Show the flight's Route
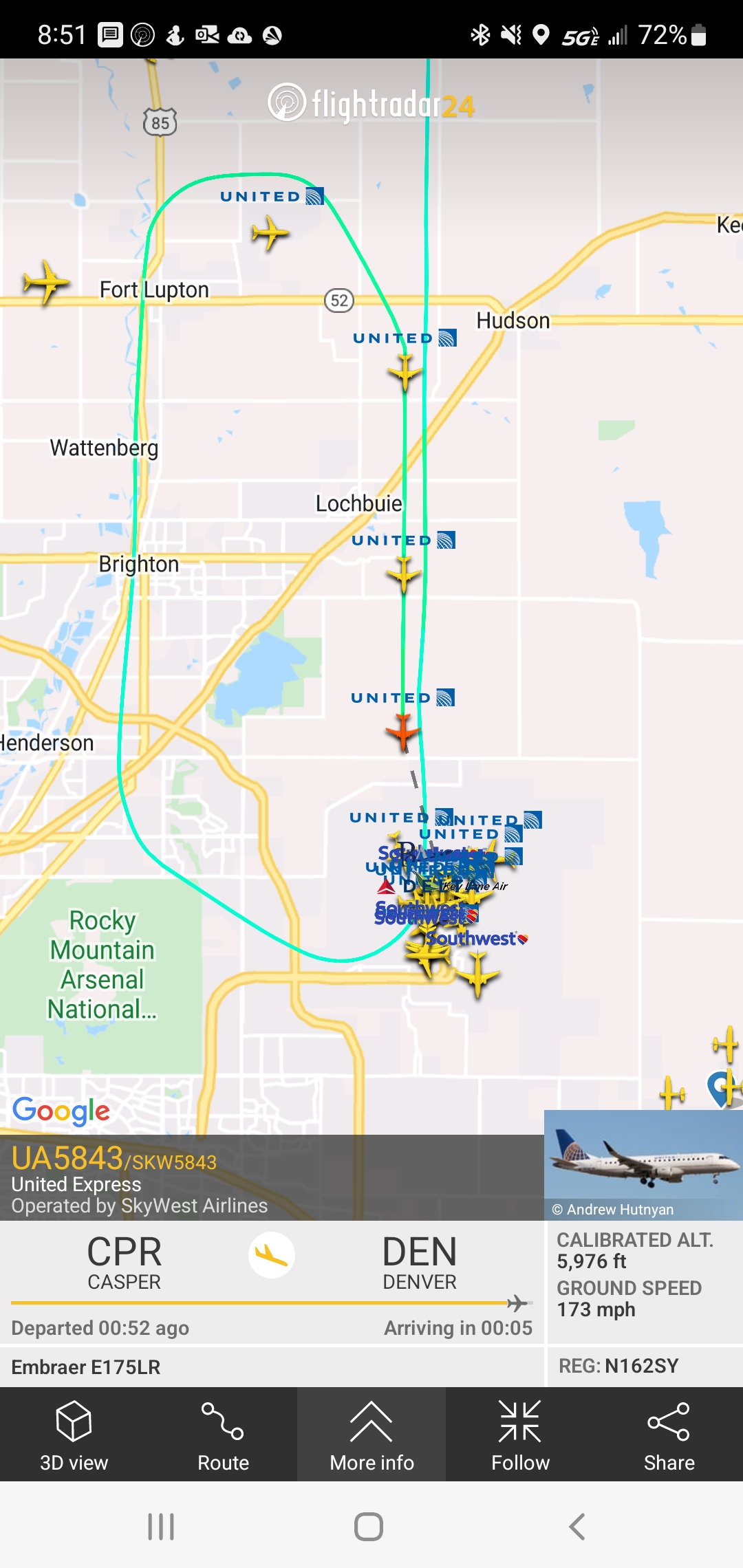743x1568 pixels. coord(223,1435)
